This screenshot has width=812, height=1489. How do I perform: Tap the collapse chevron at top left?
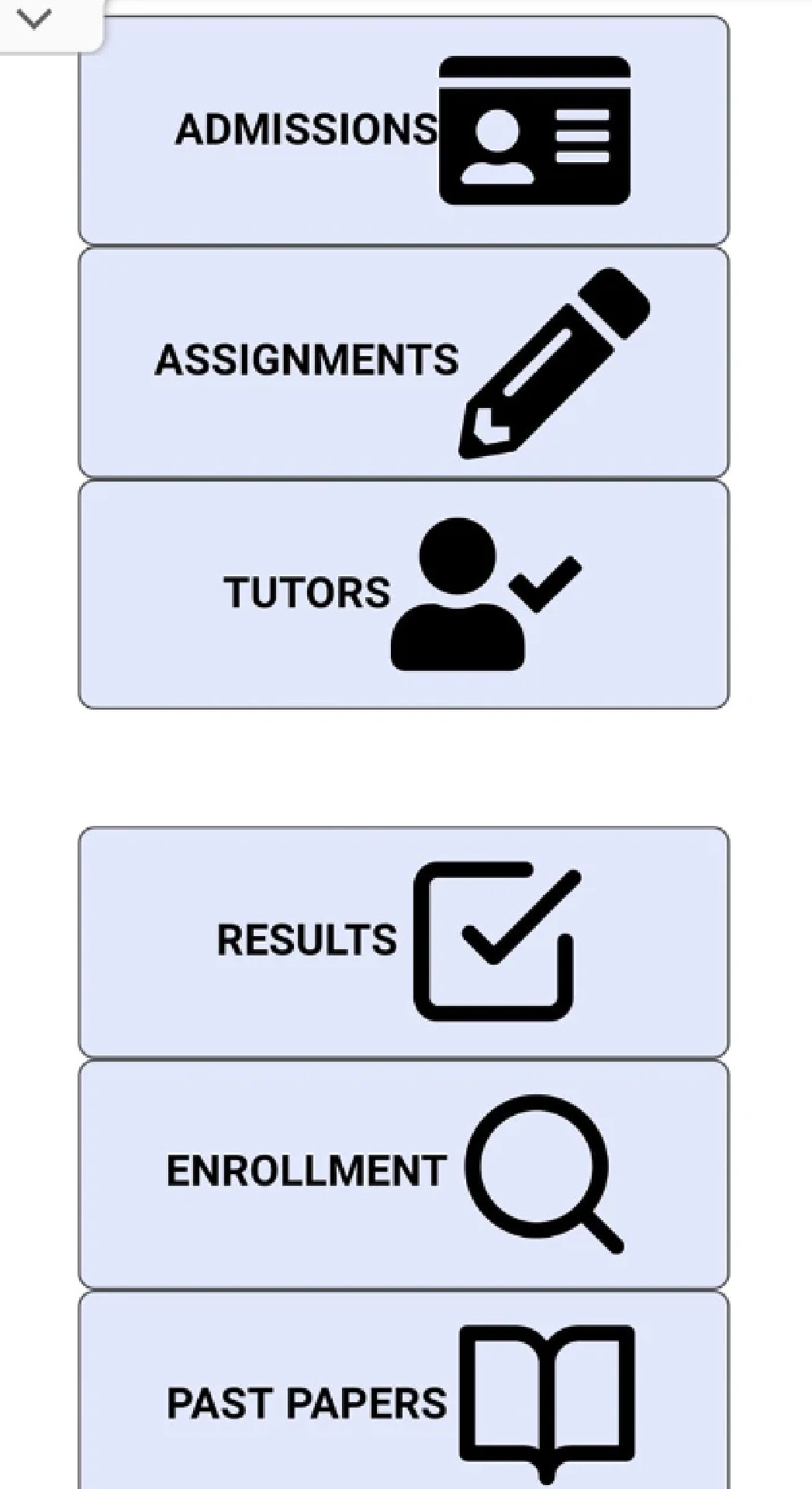coord(34,19)
